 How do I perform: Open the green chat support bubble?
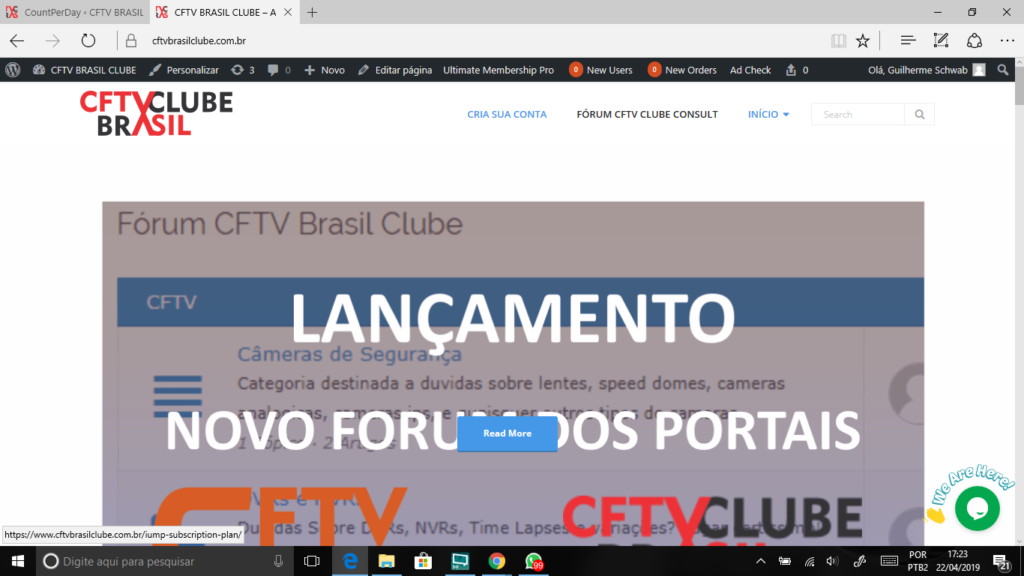(x=976, y=509)
